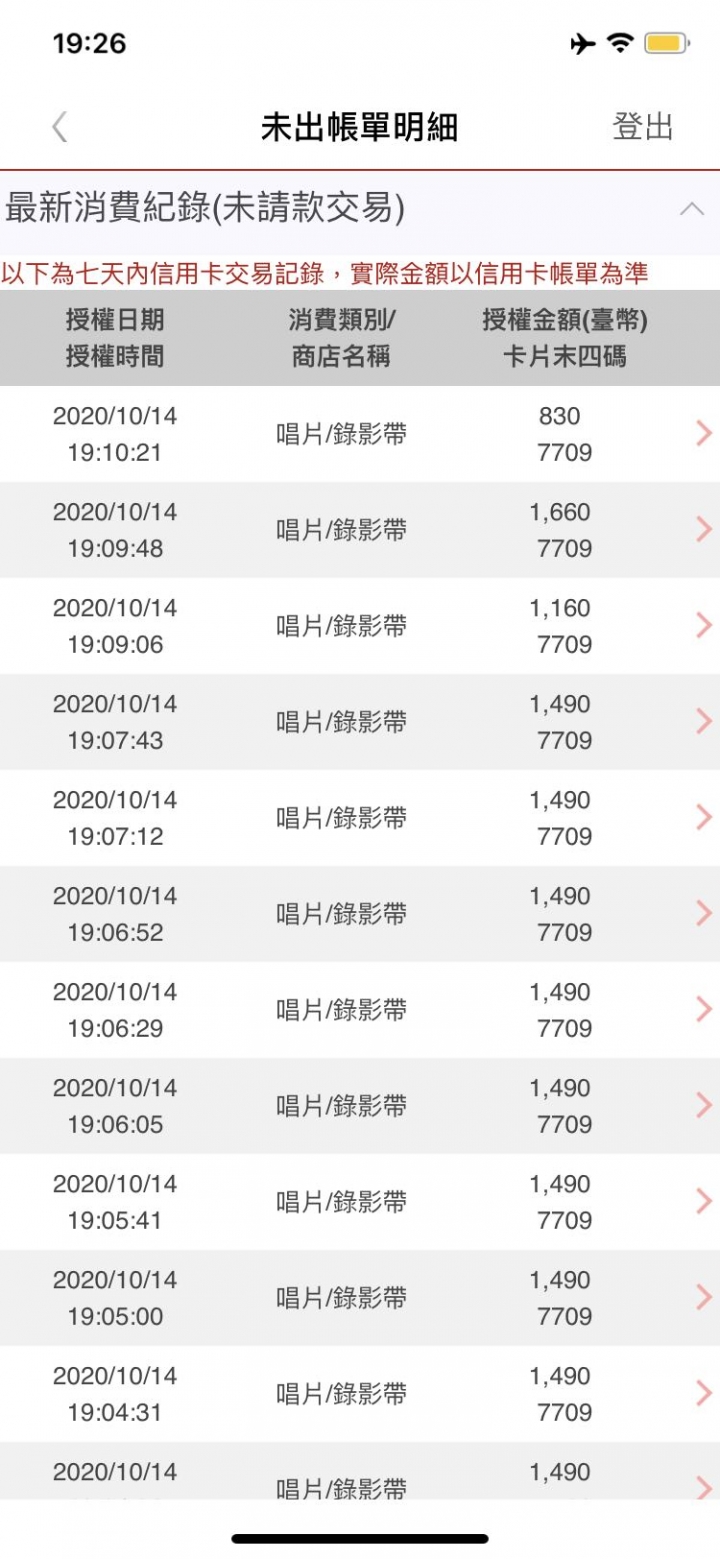Open the 19:09:48 transaction of 1,660
This screenshot has width=720, height=1559.
pos(360,530)
